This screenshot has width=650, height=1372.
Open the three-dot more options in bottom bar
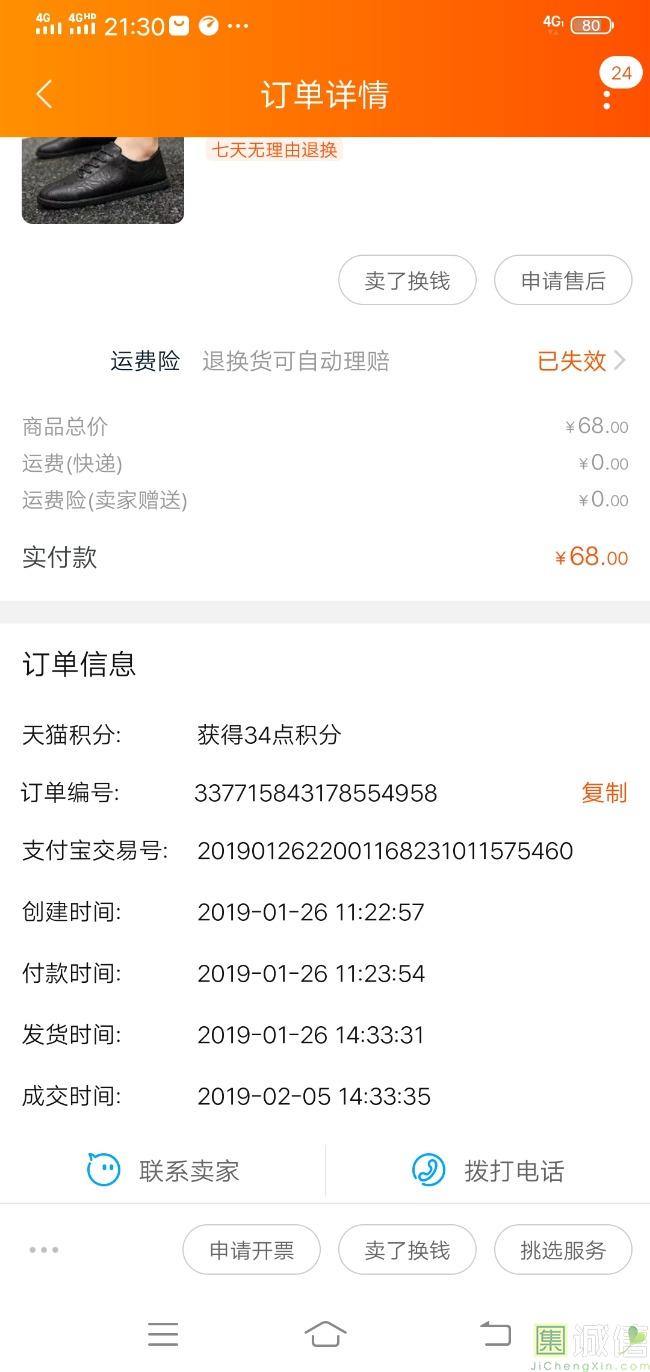pyautogui.click(x=44, y=1250)
